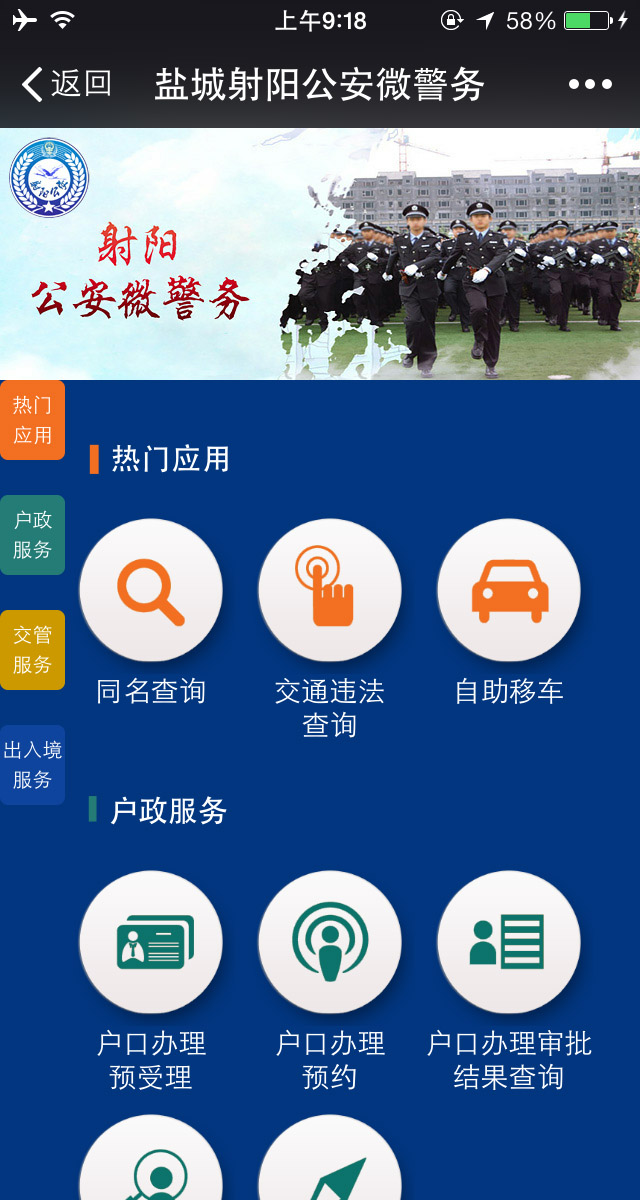The width and height of the screenshot is (640, 1200).
Task: Go back using the 返回 button
Action: click(66, 84)
